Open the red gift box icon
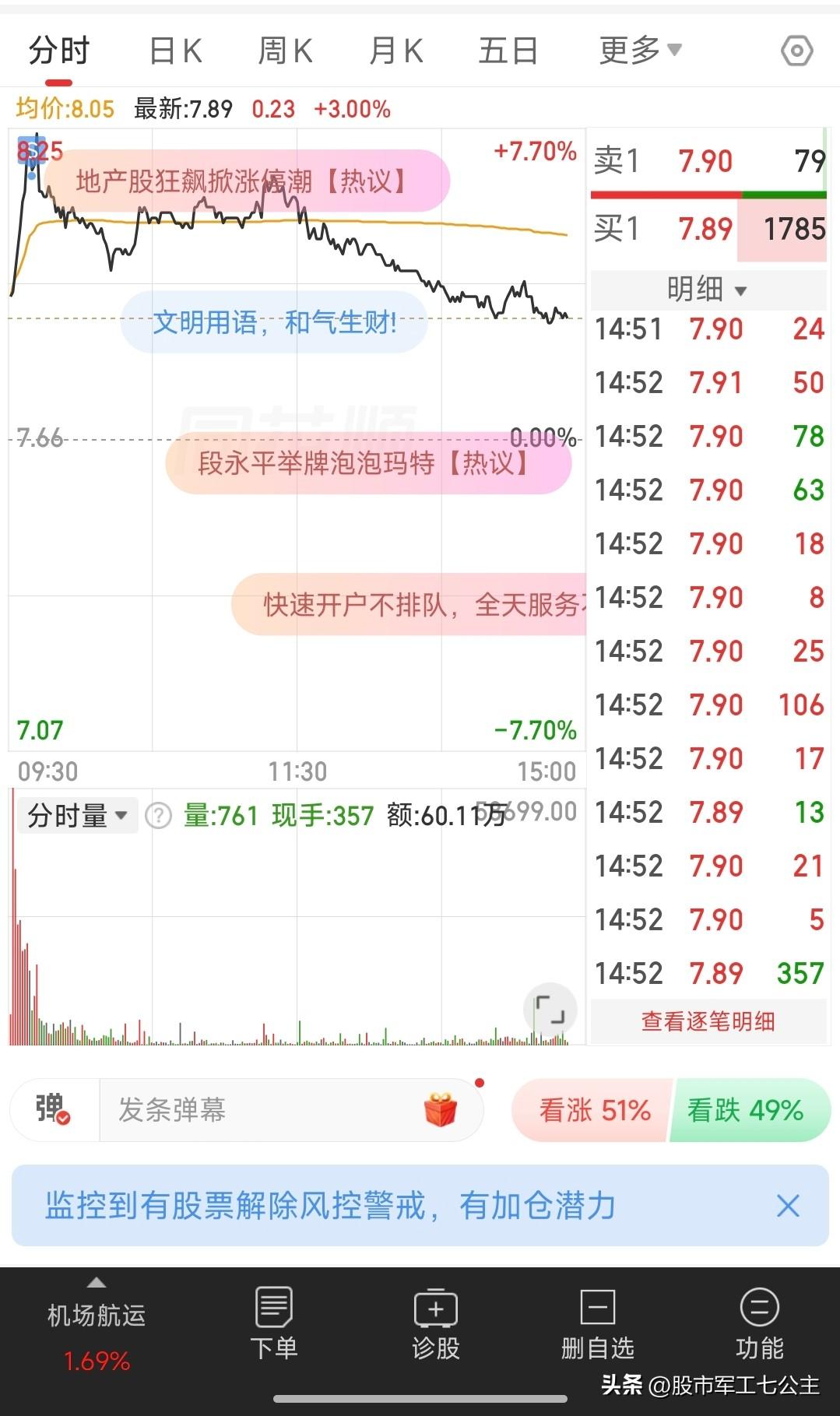840x1416 pixels. (440, 1109)
